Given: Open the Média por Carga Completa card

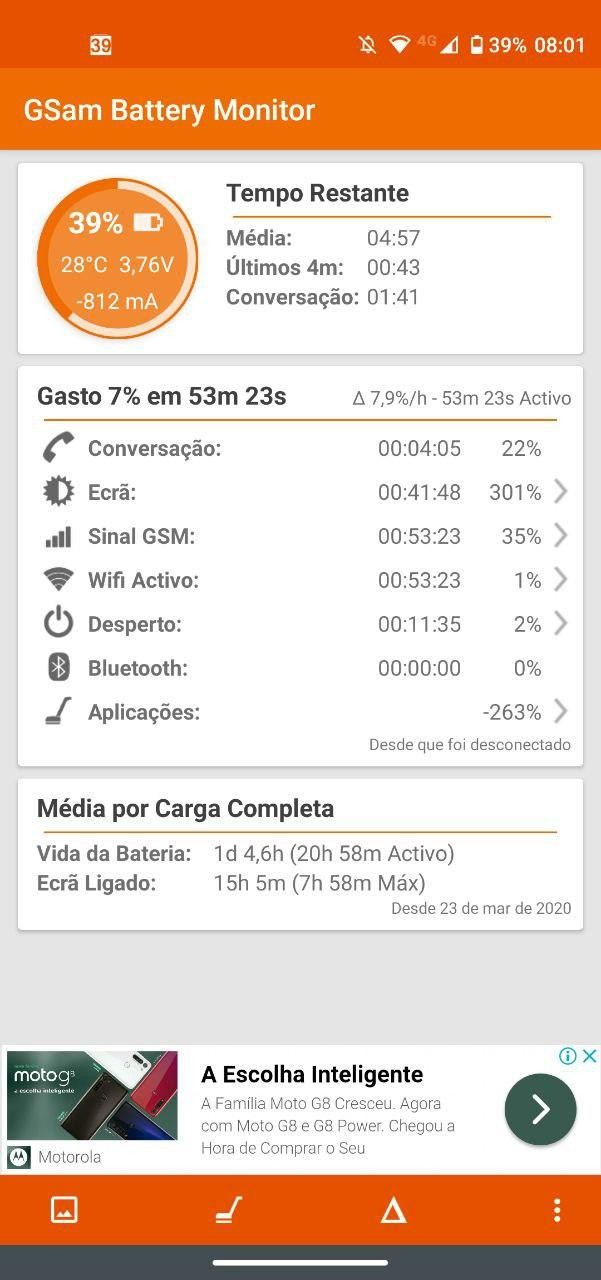Looking at the screenshot, I should pyautogui.click(x=300, y=854).
